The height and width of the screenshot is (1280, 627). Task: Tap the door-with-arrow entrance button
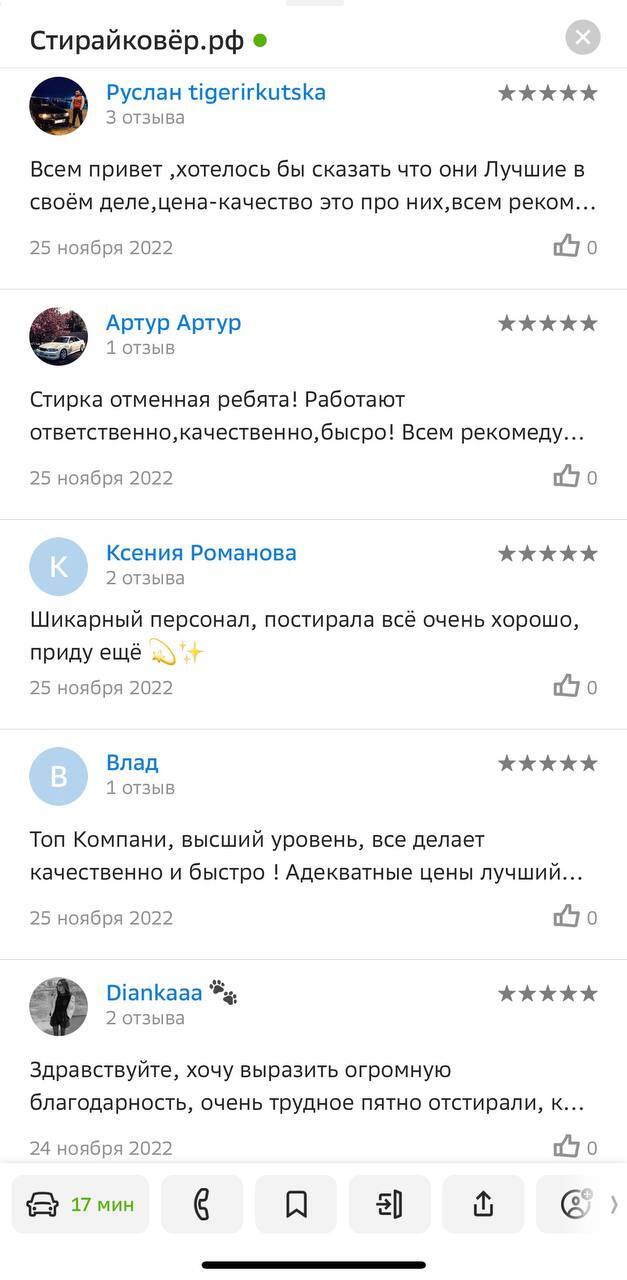(x=389, y=1204)
